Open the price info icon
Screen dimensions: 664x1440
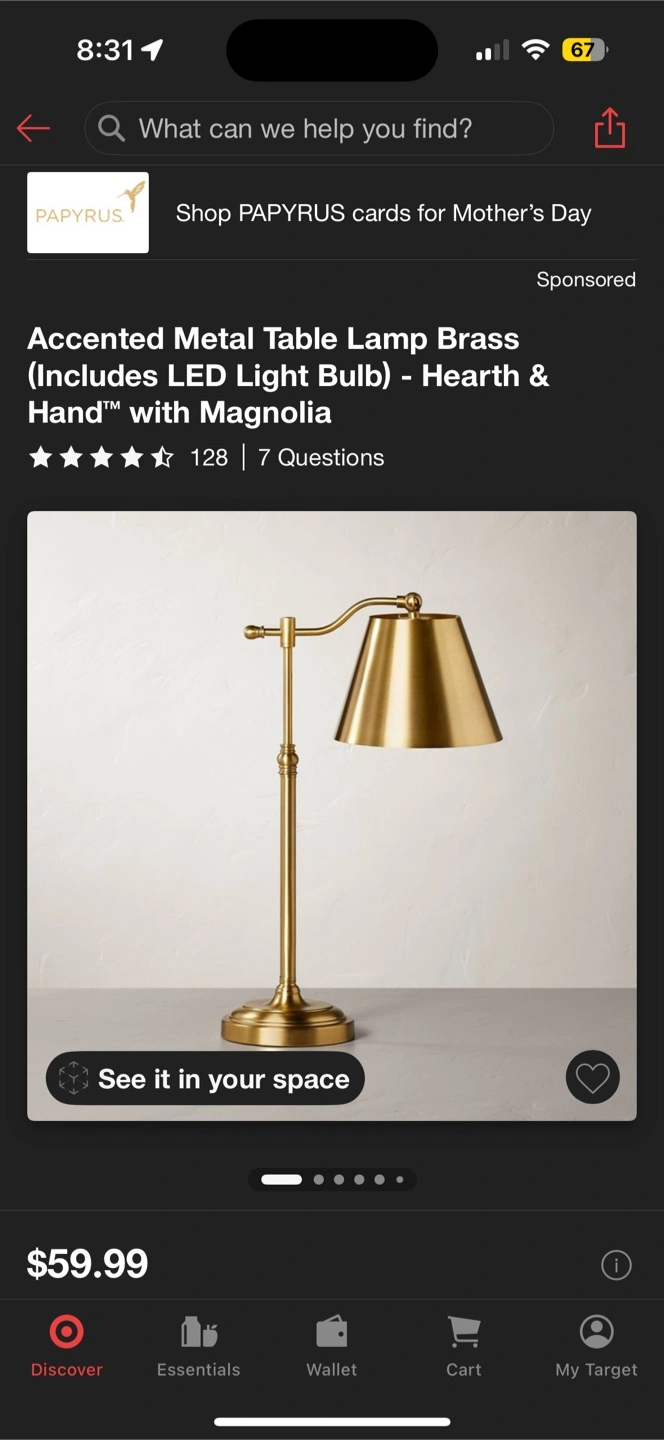click(616, 1265)
